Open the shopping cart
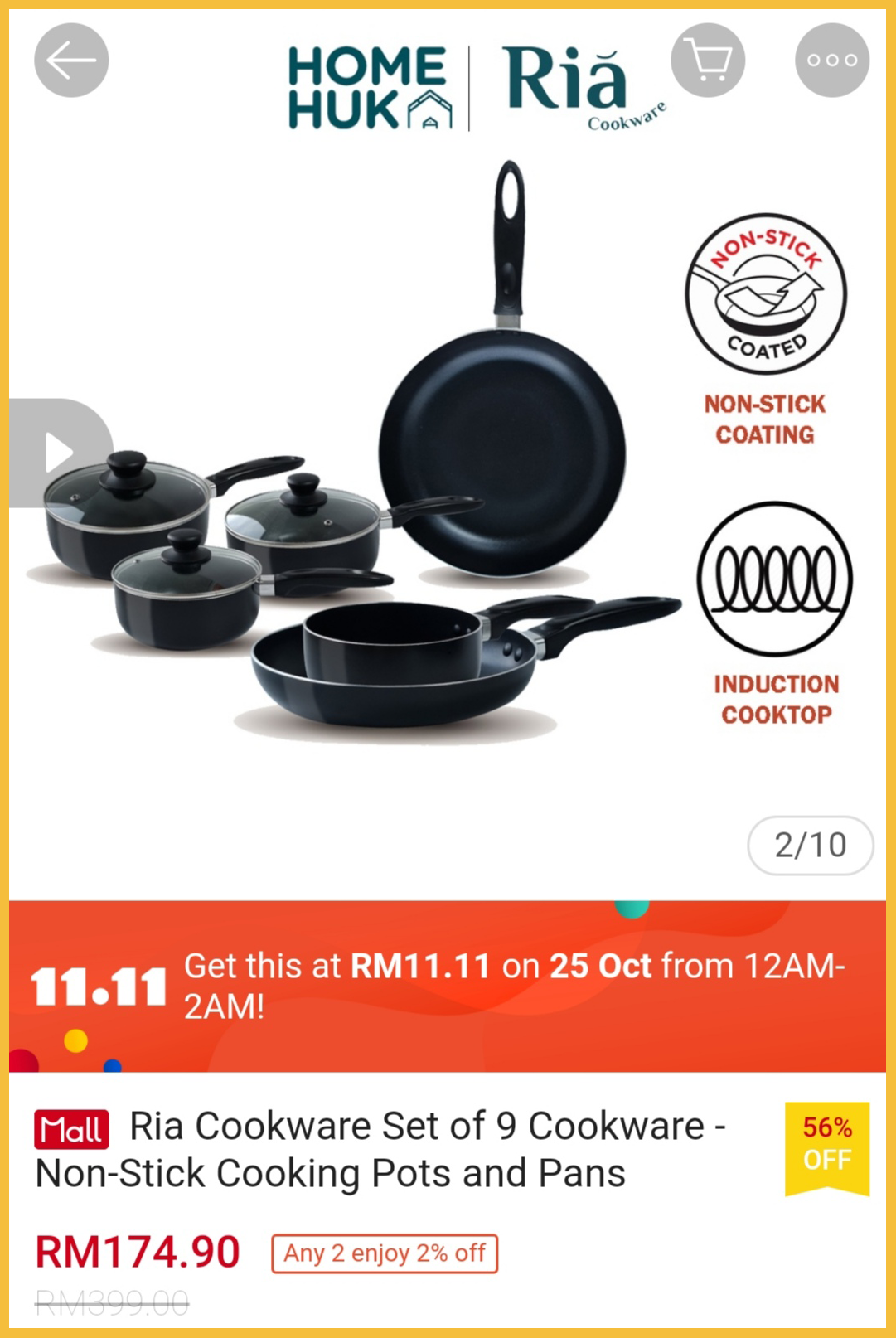 click(x=708, y=61)
